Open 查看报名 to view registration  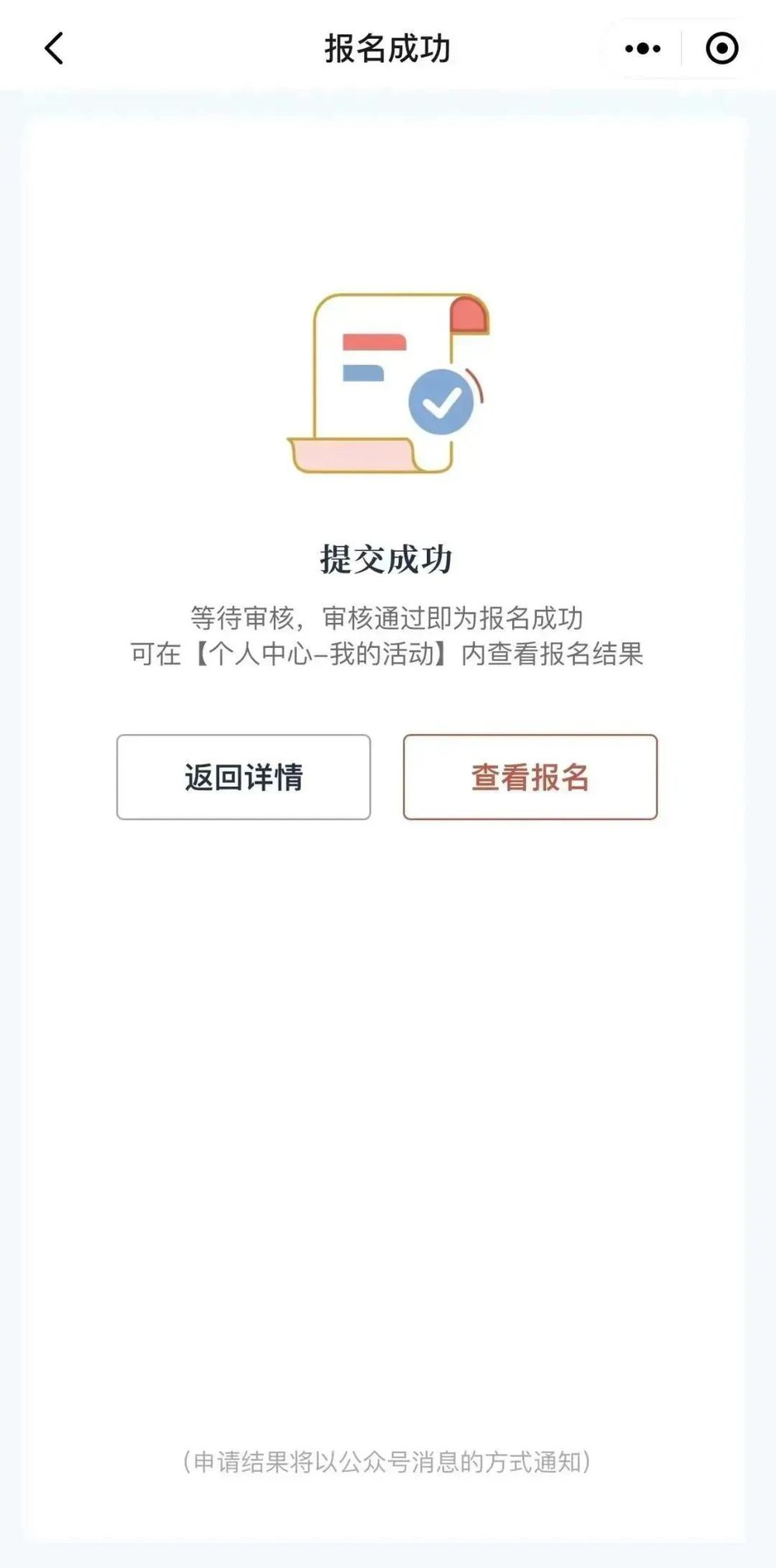point(530,777)
